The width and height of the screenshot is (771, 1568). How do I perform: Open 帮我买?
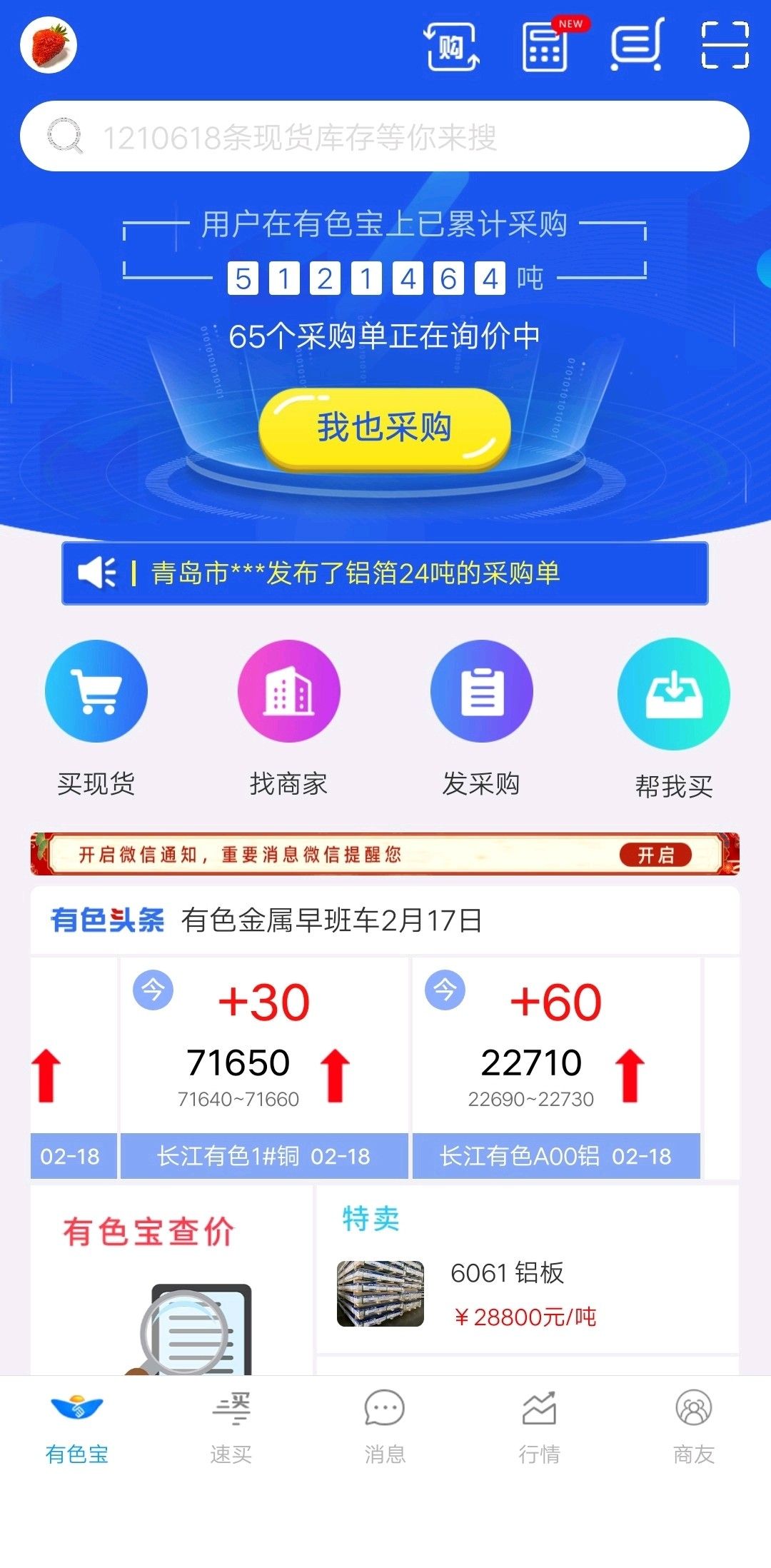[x=674, y=719]
